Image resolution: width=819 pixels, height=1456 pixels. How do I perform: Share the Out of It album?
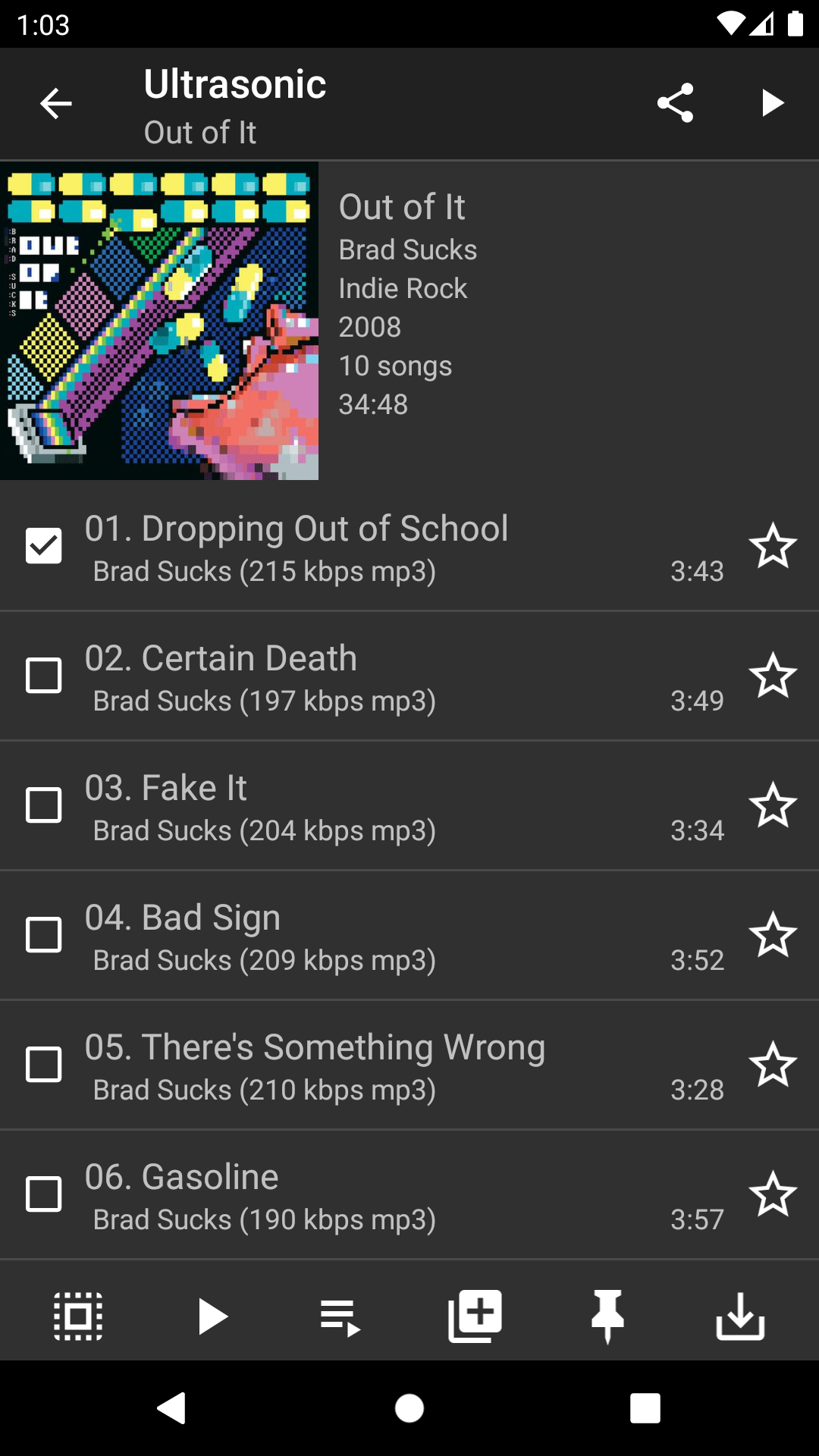coord(675,103)
